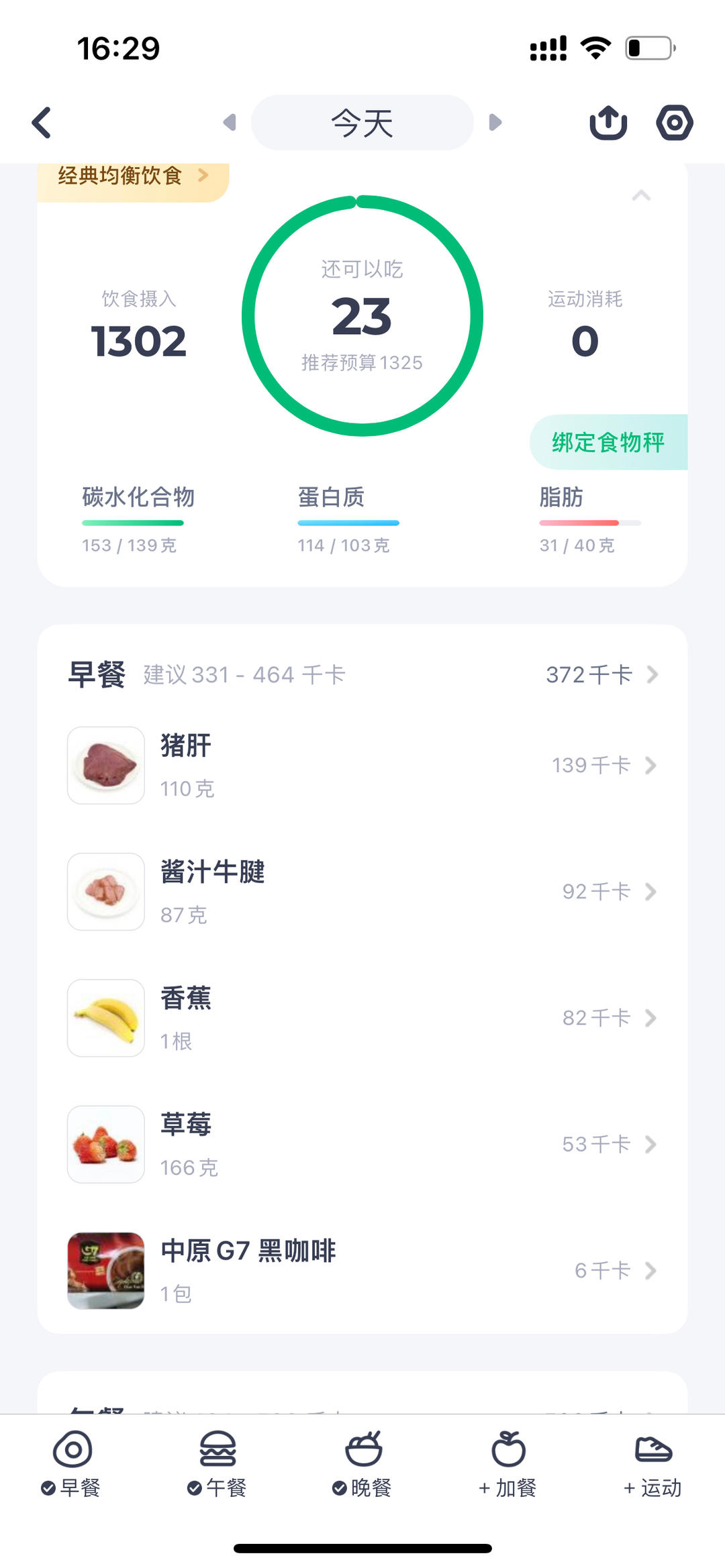This screenshot has height=1568, width=725.
Task: Select the 香蕉 entry
Action: click(362, 1018)
